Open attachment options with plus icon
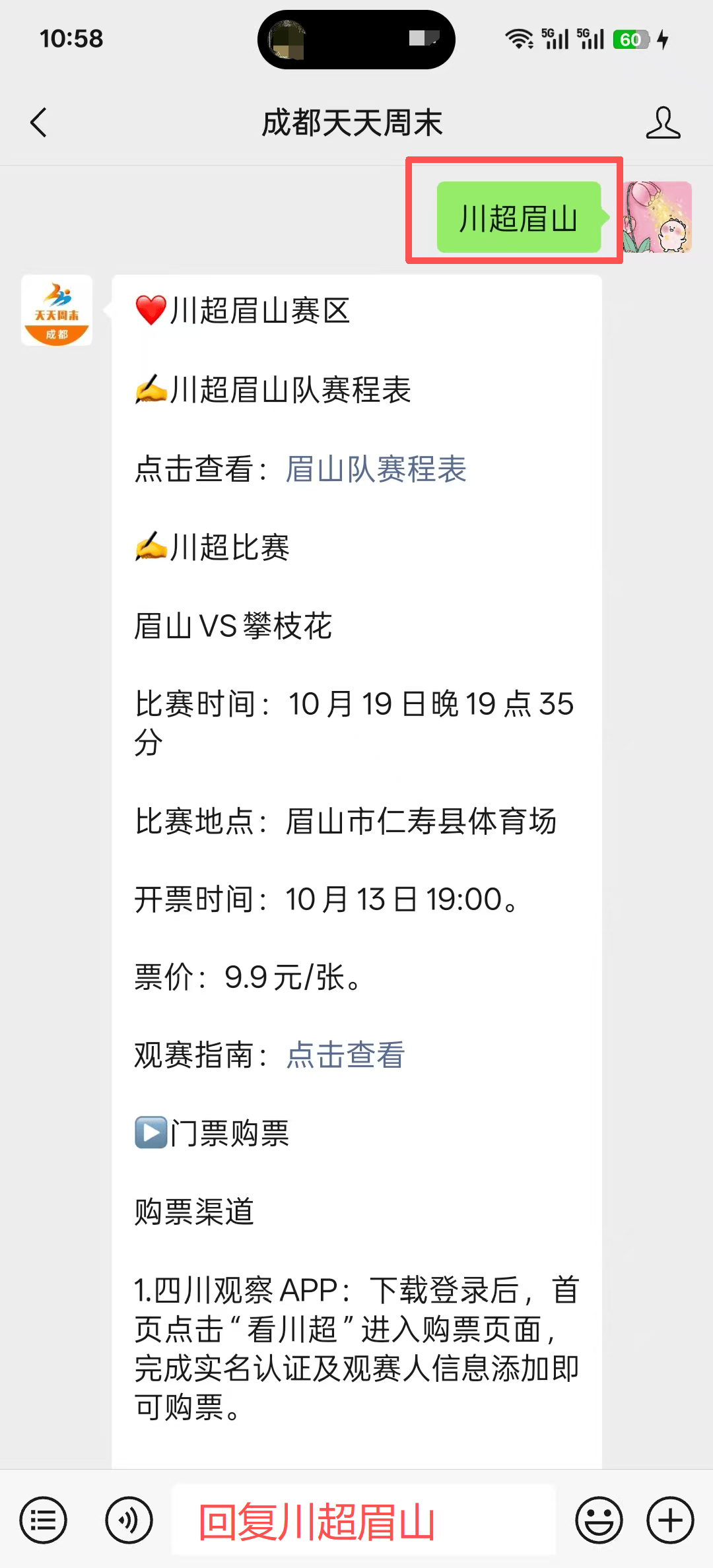This screenshot has height=1568, width=713. click(669, 1520)
